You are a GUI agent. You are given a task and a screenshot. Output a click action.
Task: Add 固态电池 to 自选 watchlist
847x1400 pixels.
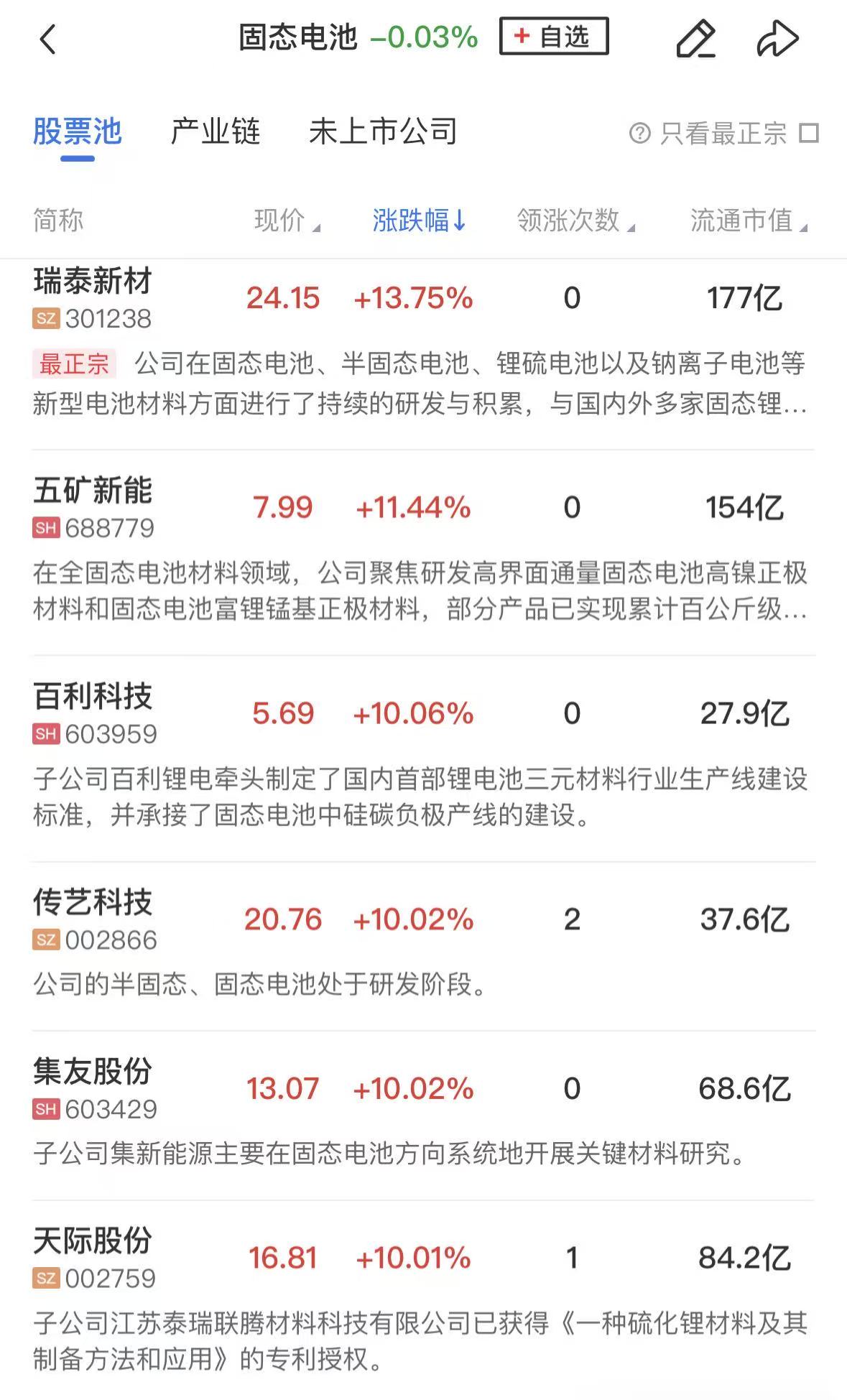click(553, 37)
